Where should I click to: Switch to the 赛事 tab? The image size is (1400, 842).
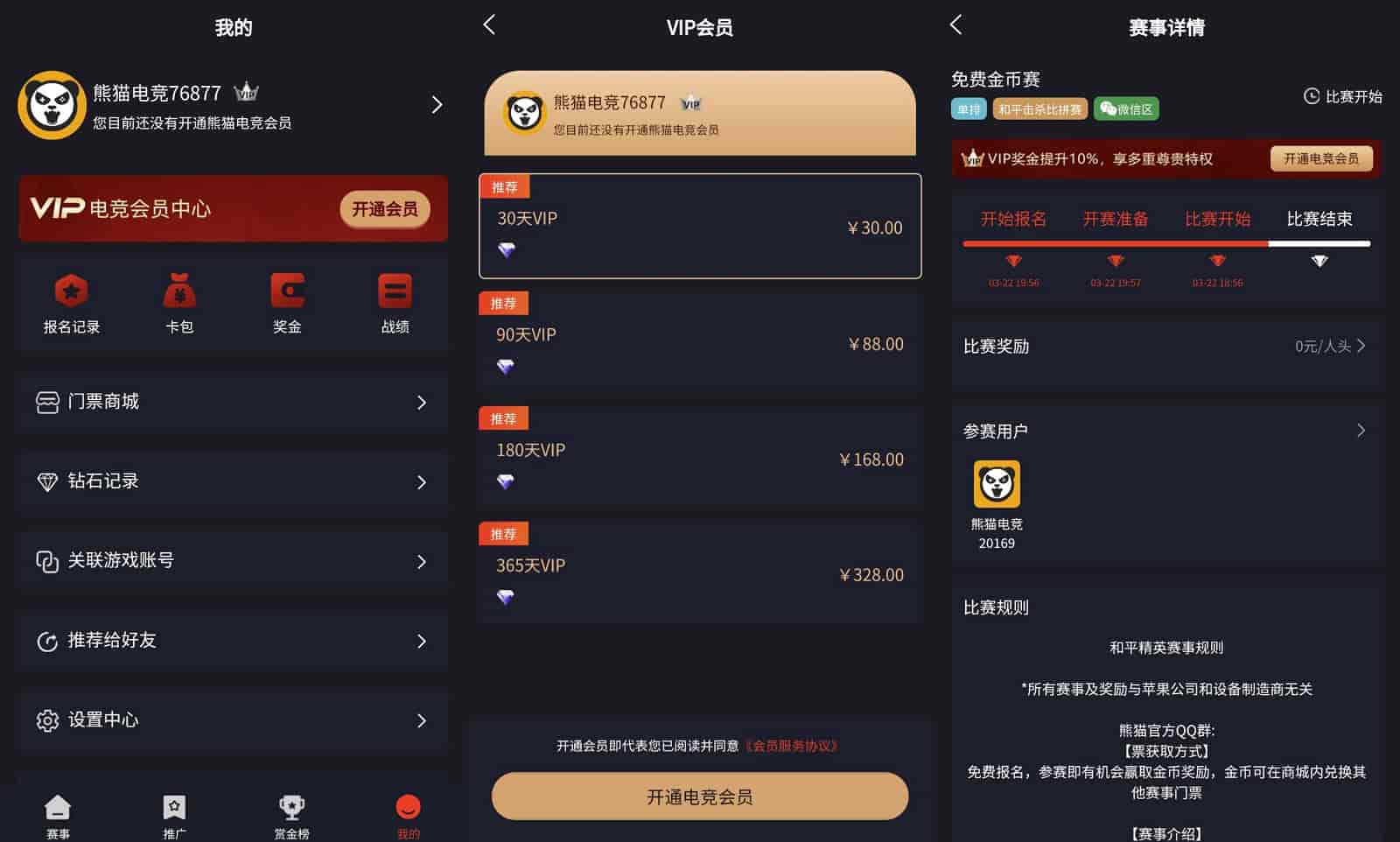58,816
